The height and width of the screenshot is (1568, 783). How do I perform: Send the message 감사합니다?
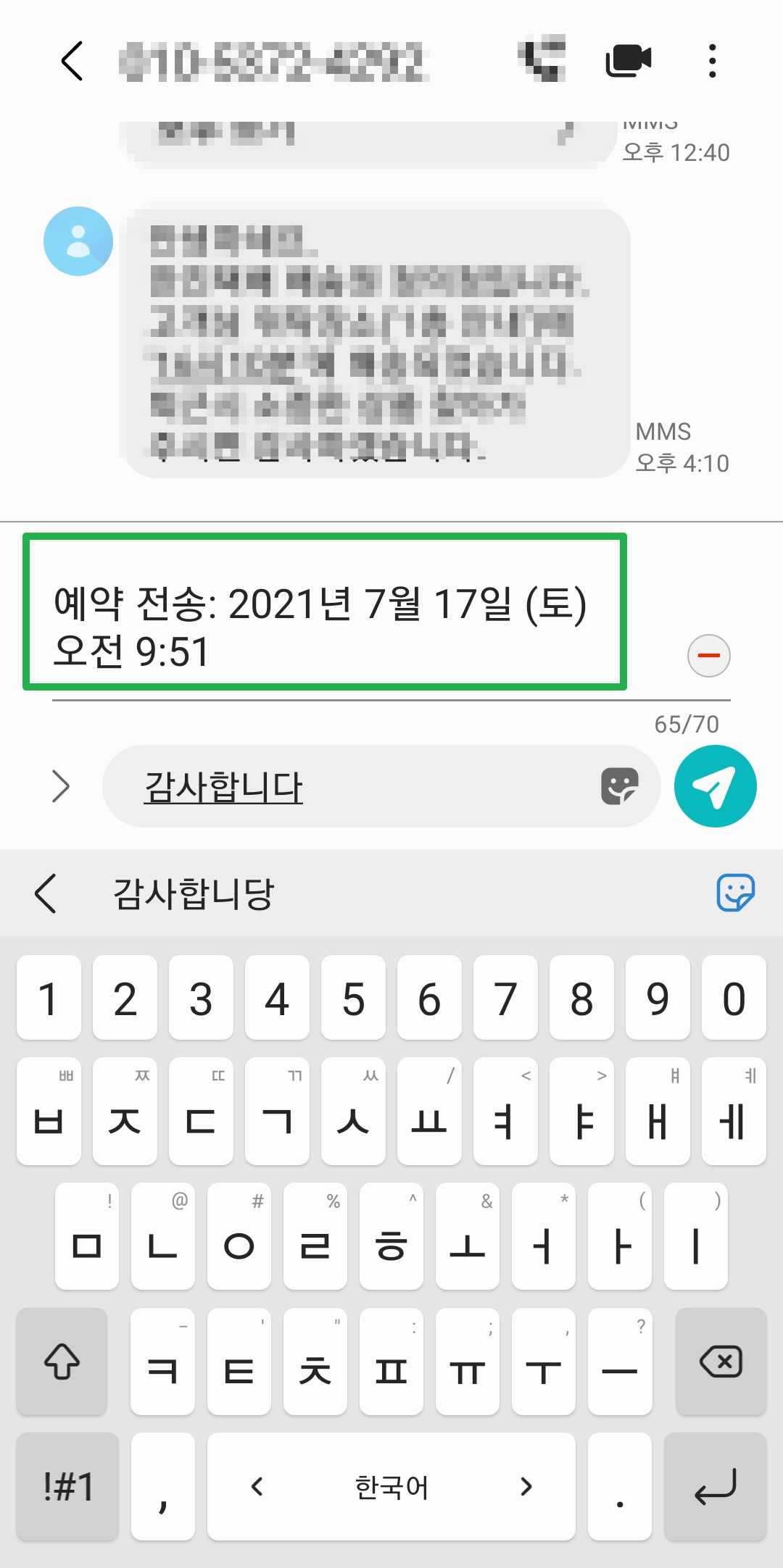click(x=715, y=786)
